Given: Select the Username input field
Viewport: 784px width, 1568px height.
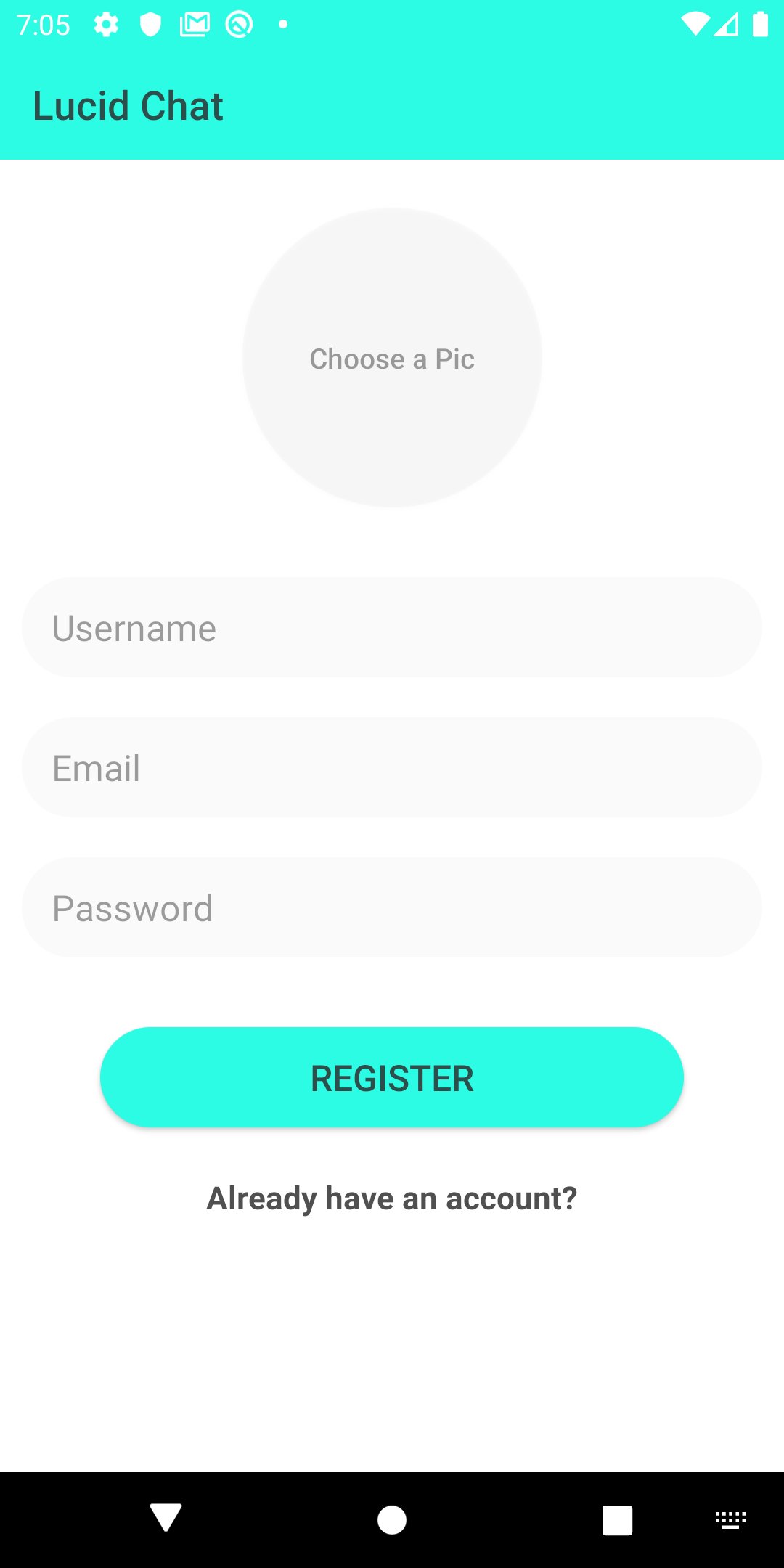Looking at the screenshot, I should [x=392, y=626].
